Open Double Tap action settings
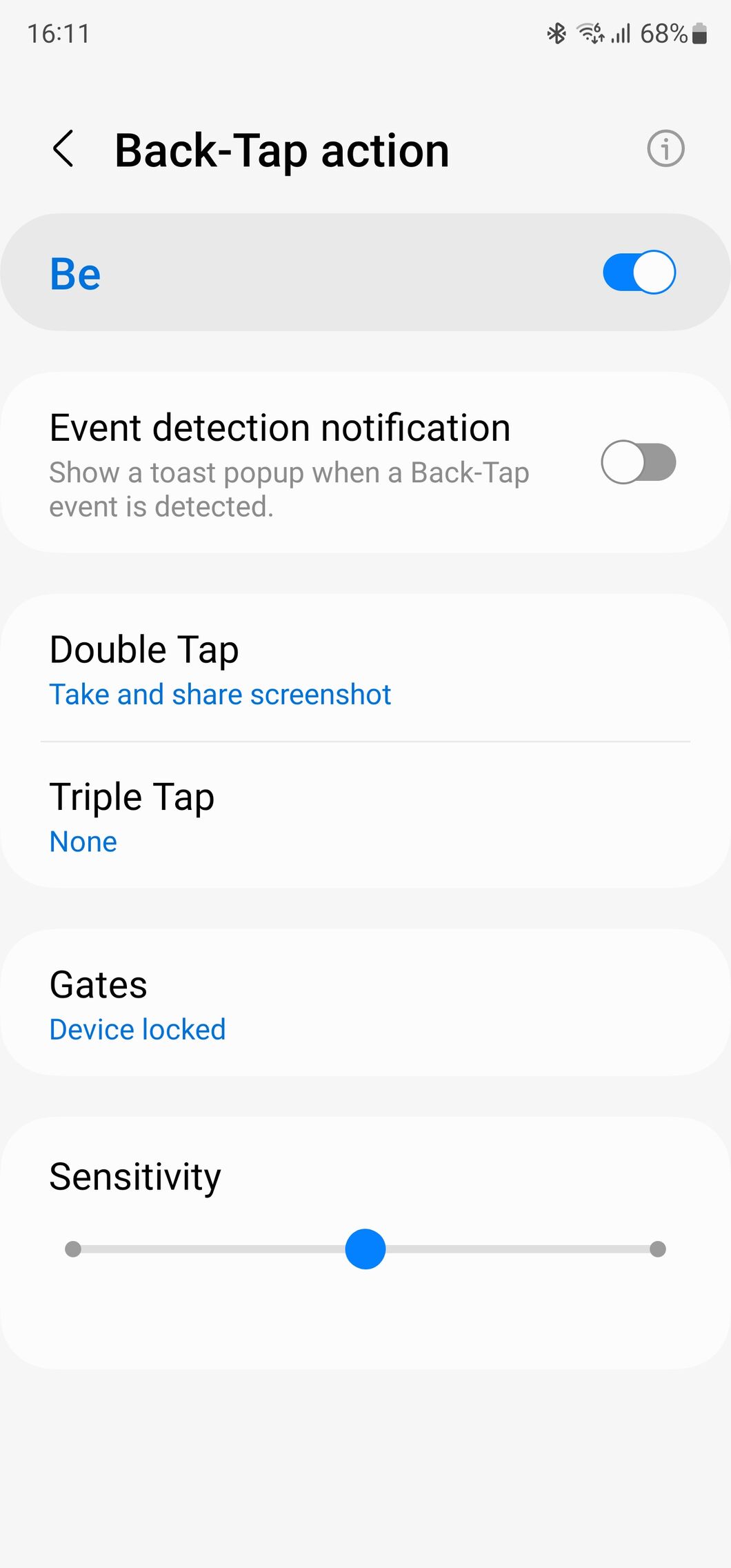The width and height of the screenshot is (731, 1568). [365, 669]
